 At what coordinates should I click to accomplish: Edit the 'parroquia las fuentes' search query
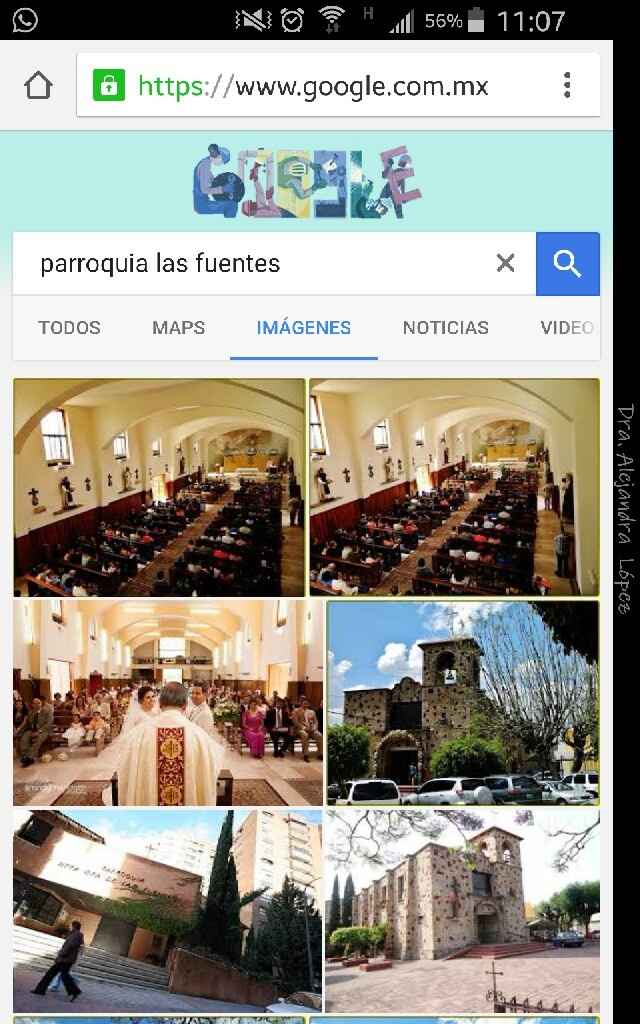(250, 264)
